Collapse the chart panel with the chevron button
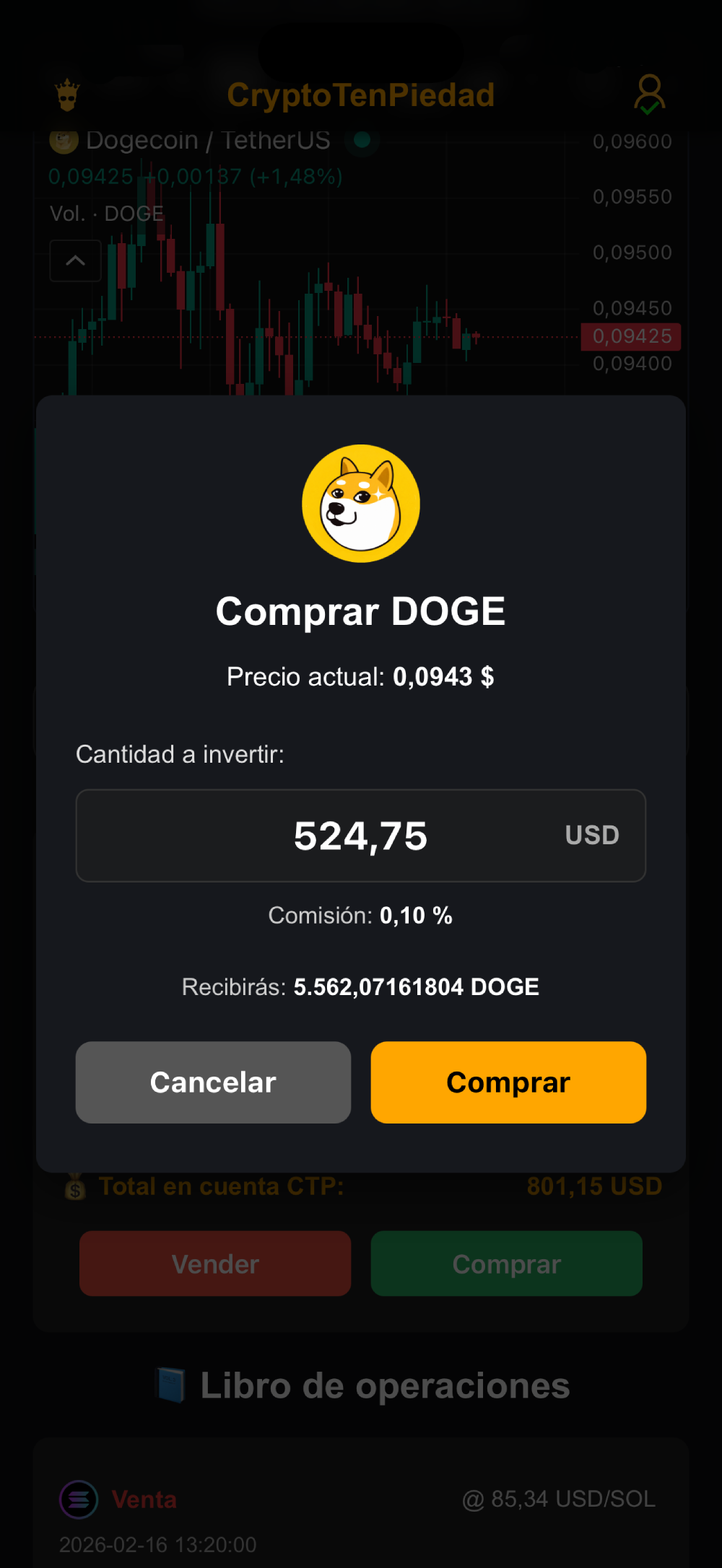The width and height of the screenshot is (722, 1568). pos(75,260)
